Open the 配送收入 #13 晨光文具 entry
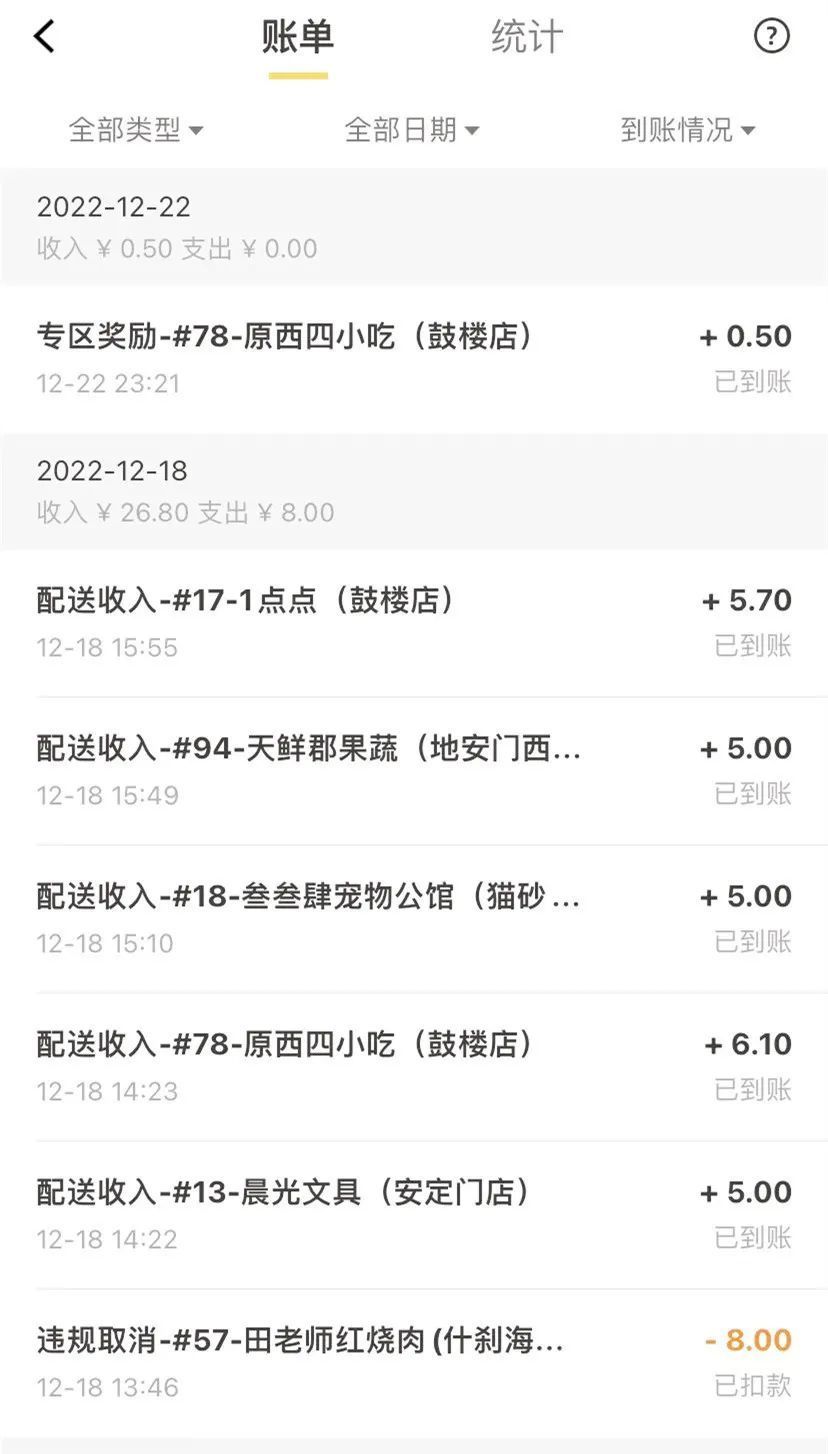Viewport: 828px width, 1454px height. [x=414, y=1214]
